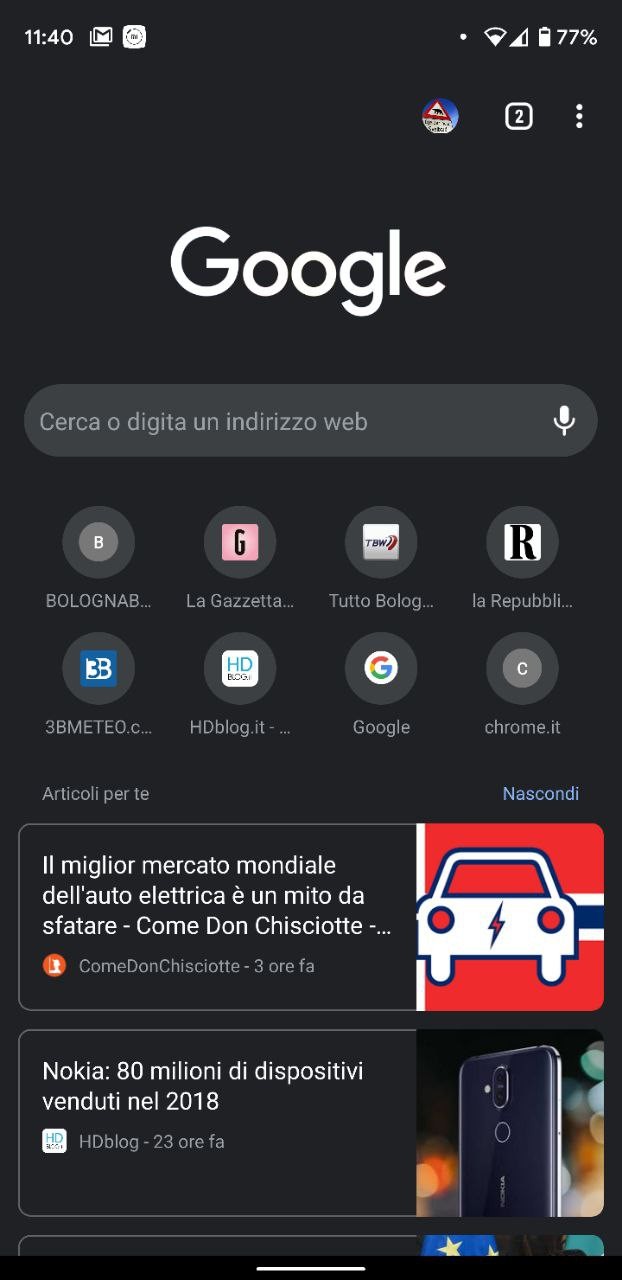Image resolution: width=622 pixels, height=1280 pixels.
Task: Hide articles with Nascondi
Action: (541, 794)
